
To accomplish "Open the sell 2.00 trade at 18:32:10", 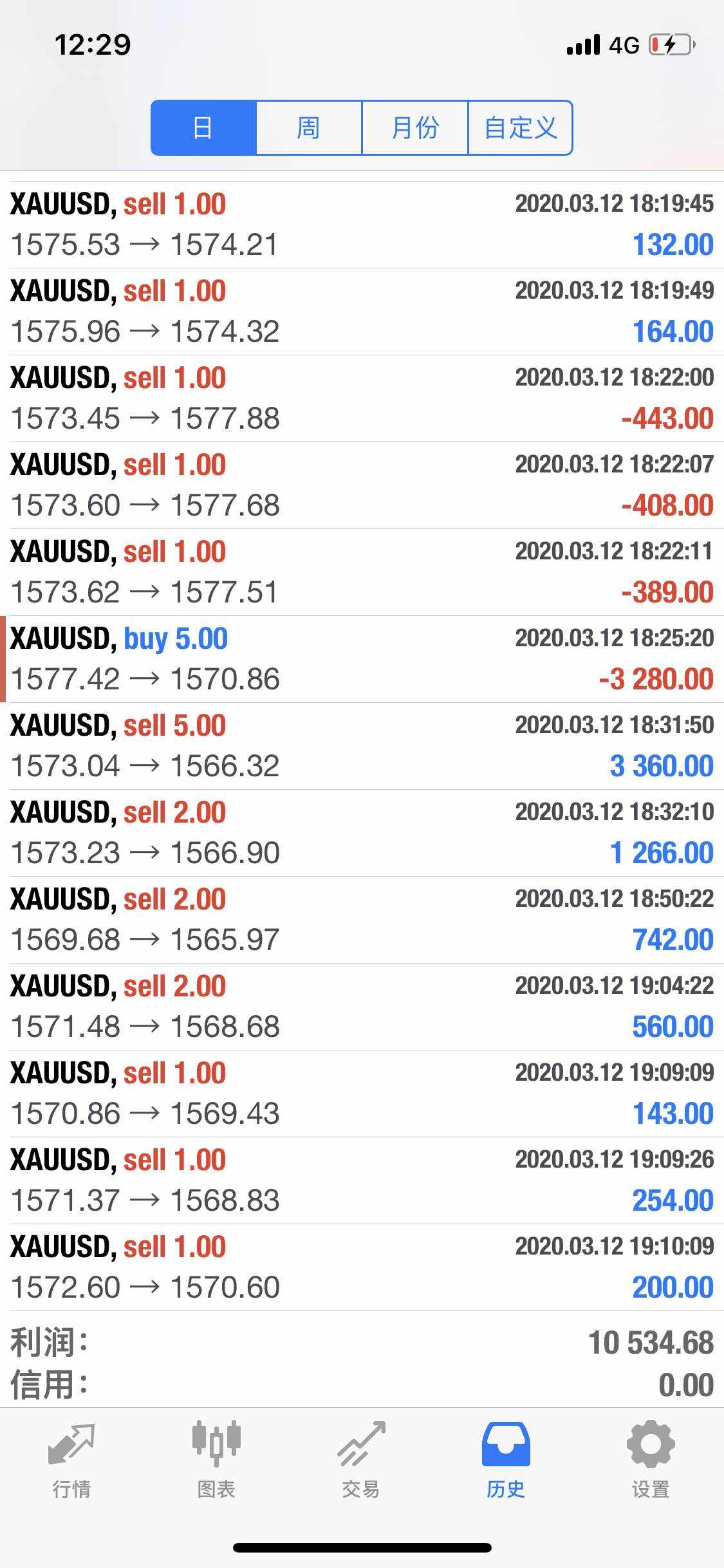I will tap(362, 833).
